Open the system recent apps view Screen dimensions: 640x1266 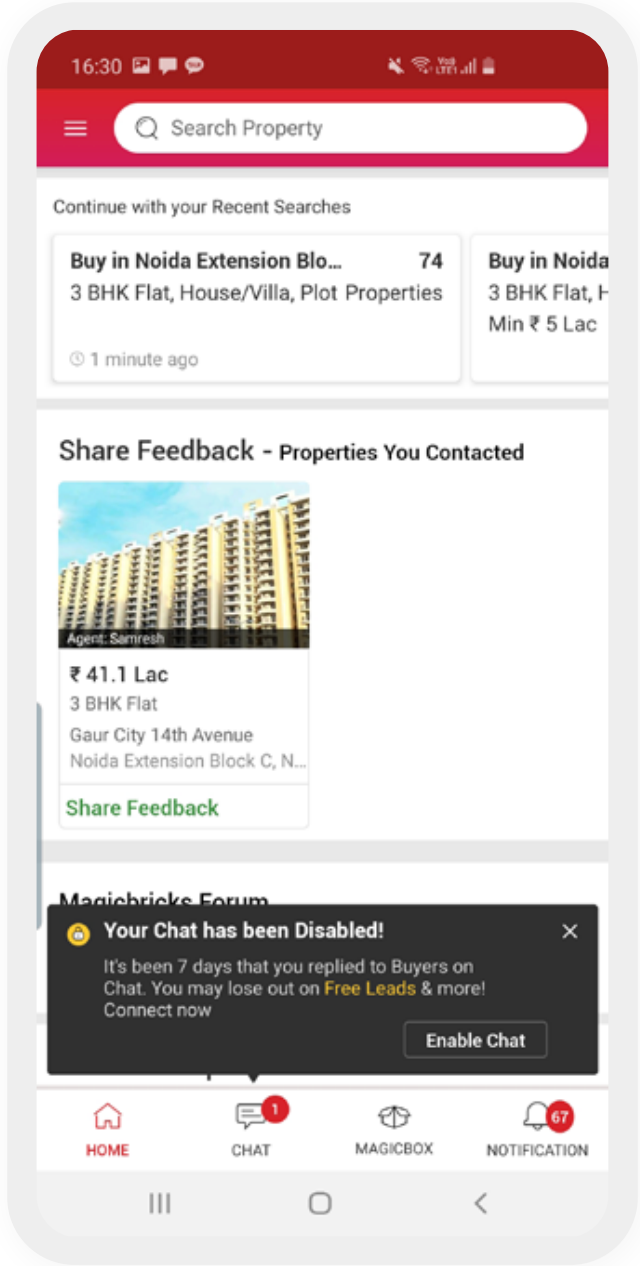[x=160, y=1203]
